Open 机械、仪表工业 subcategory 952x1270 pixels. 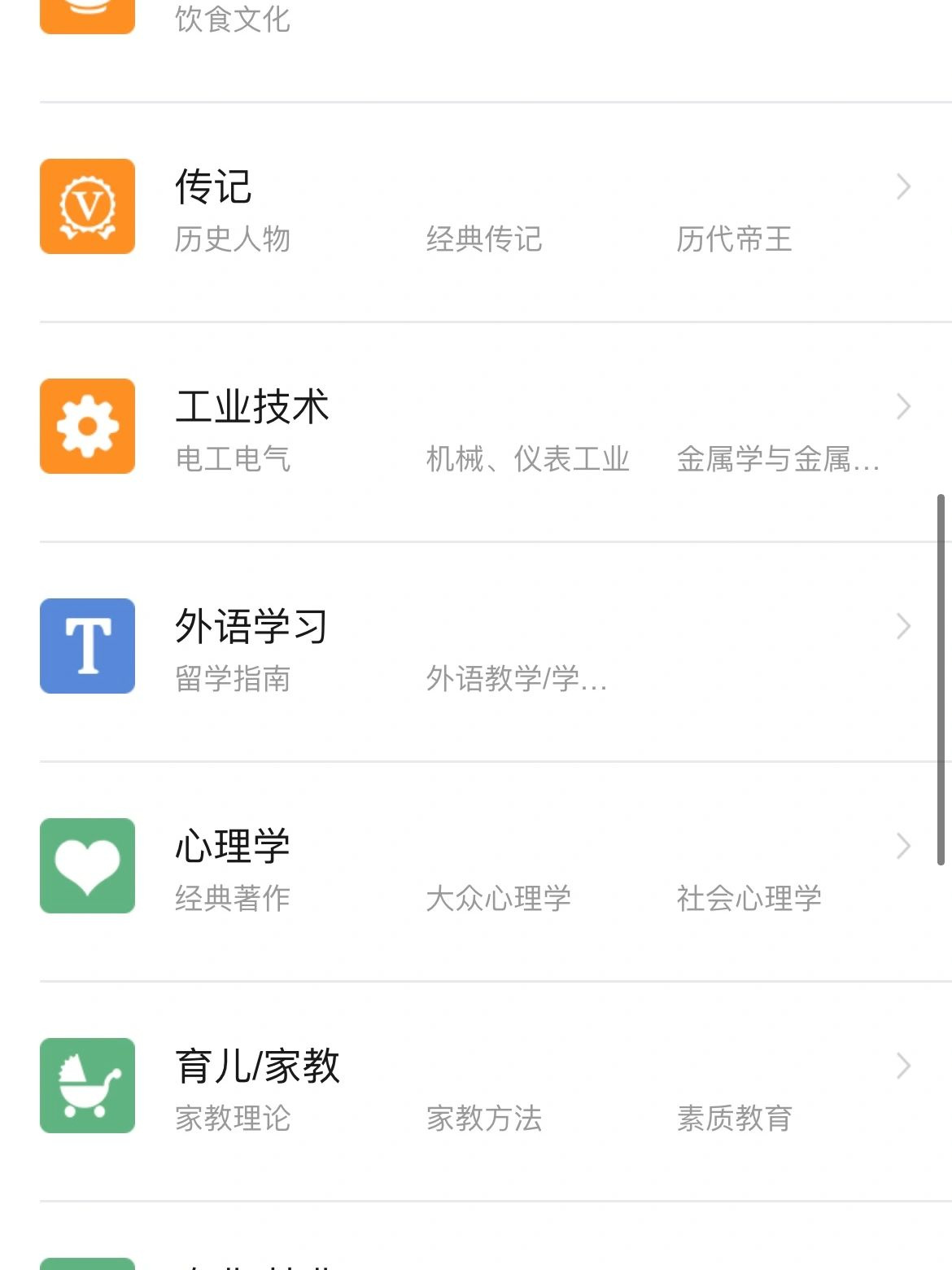pos(528,459)
